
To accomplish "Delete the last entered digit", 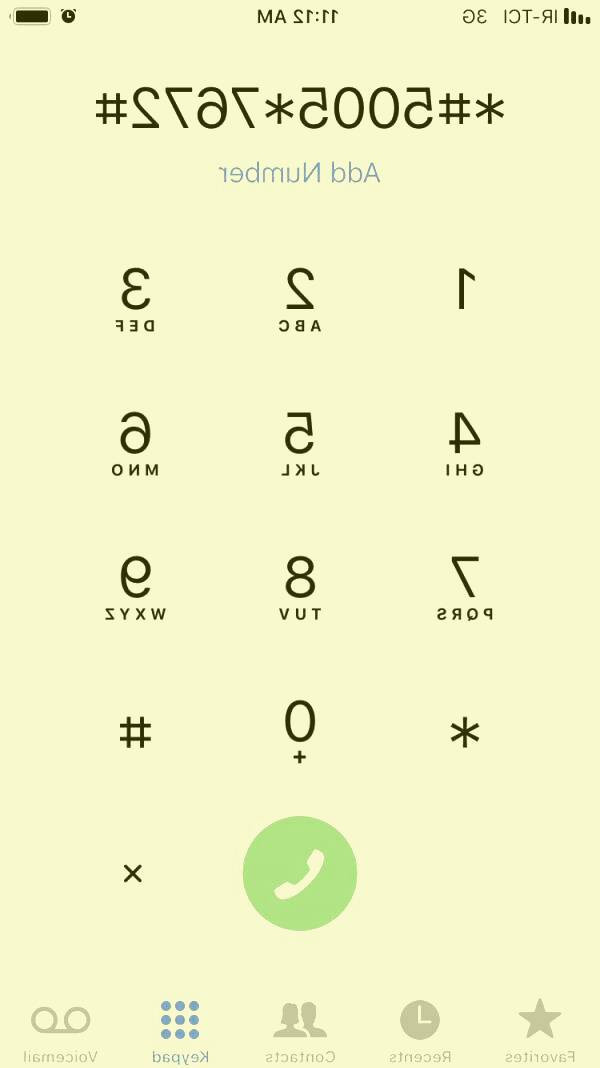I will (x=133, y=874).
